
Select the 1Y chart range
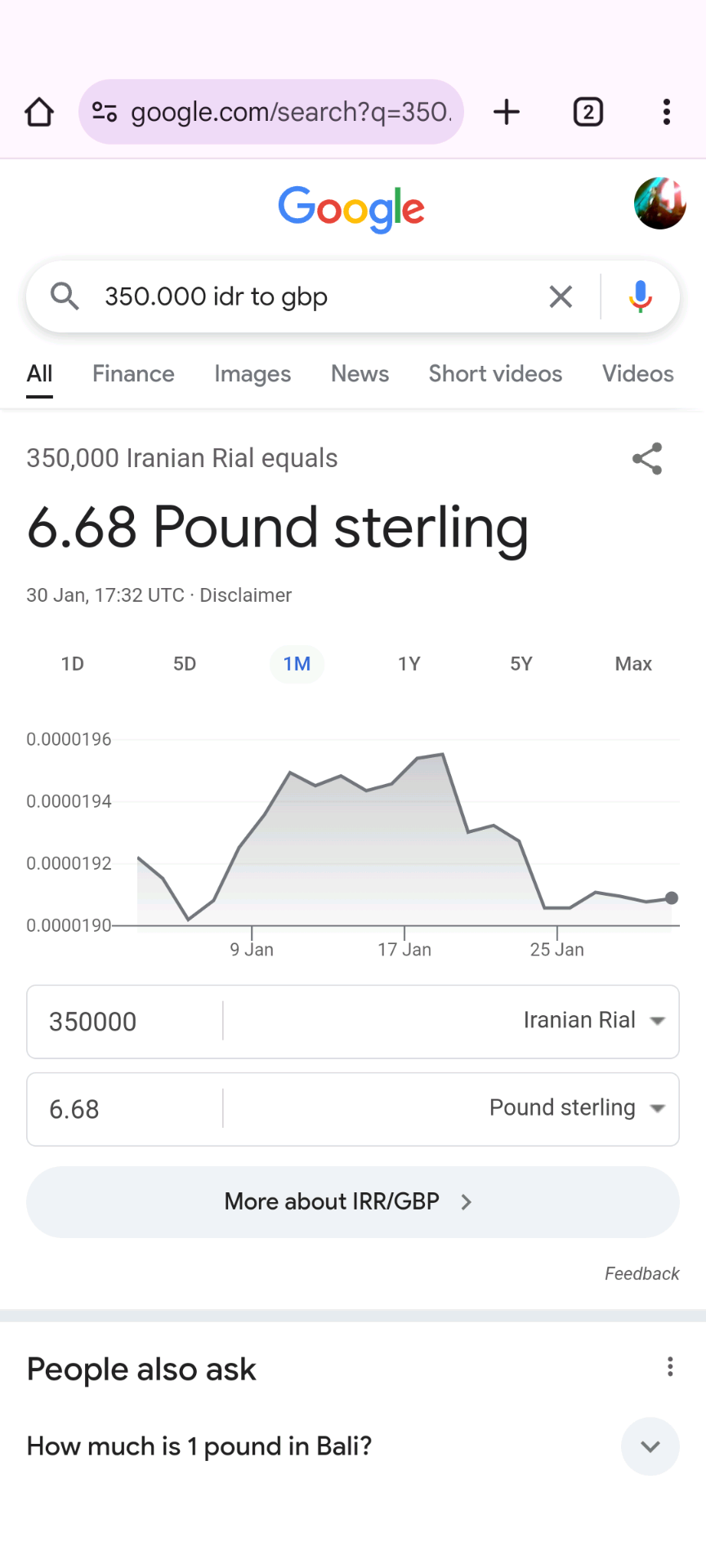409,664
